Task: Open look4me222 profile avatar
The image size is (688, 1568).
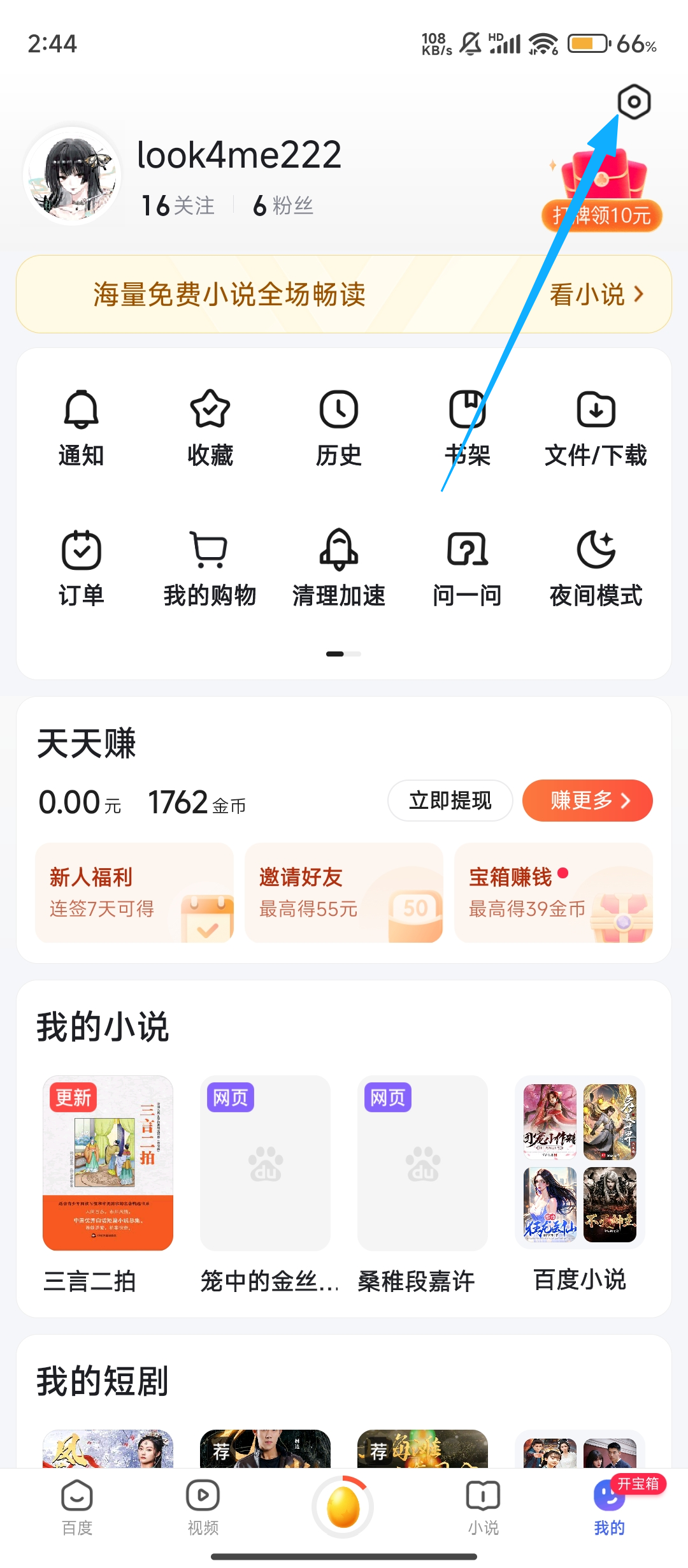Action: pos(72,176)
